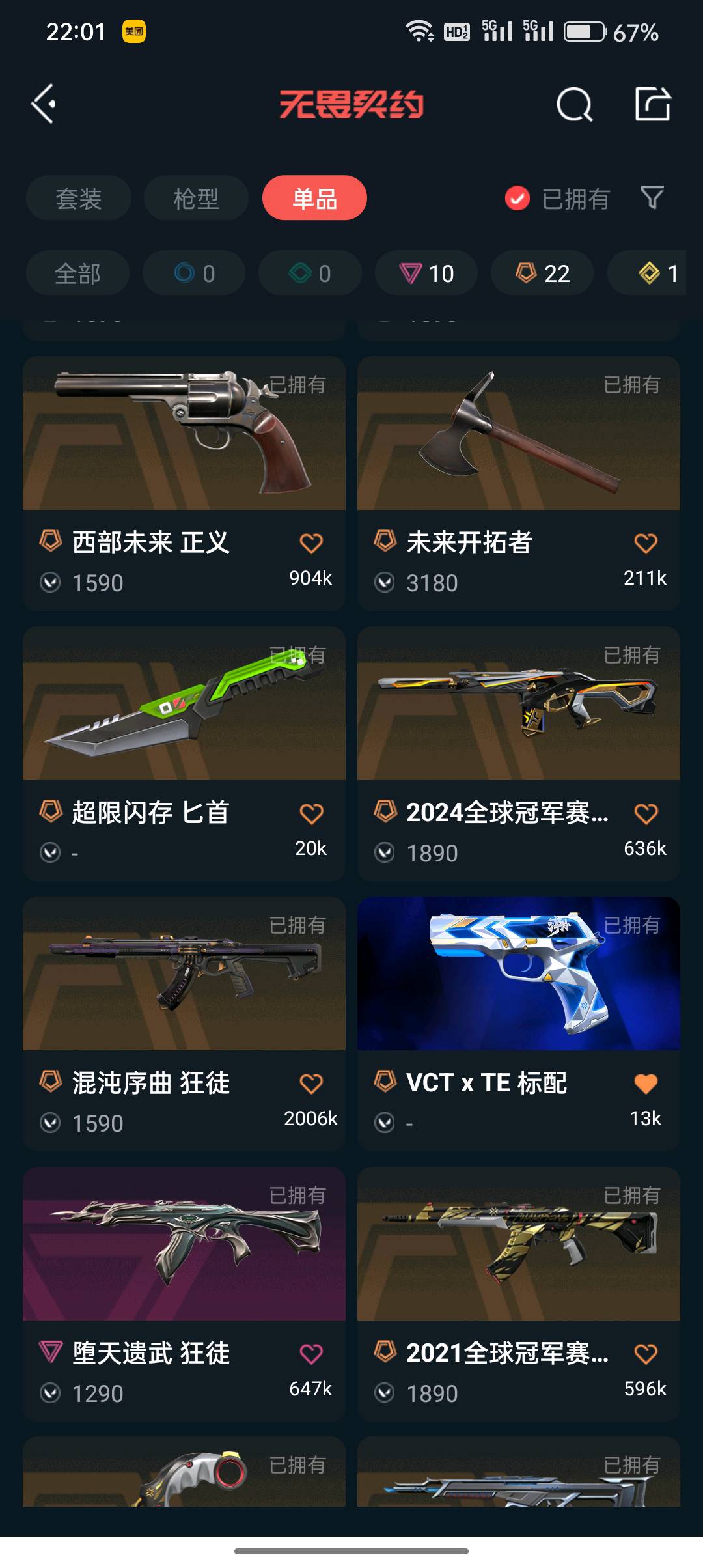Open the search icon
This screenshot has height=1568, width=703.
coord(574,105)
